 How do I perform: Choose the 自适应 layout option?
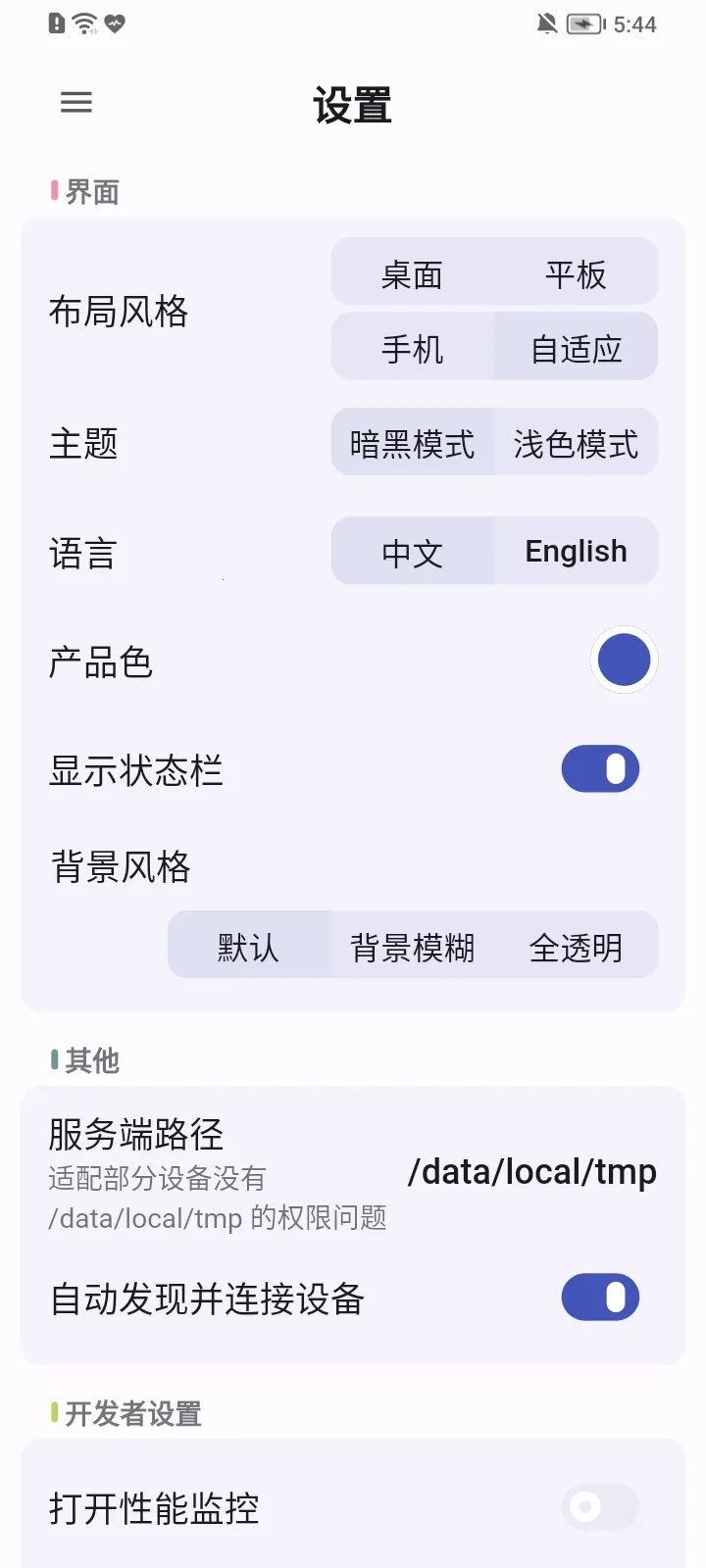click(x=576, y=349)
